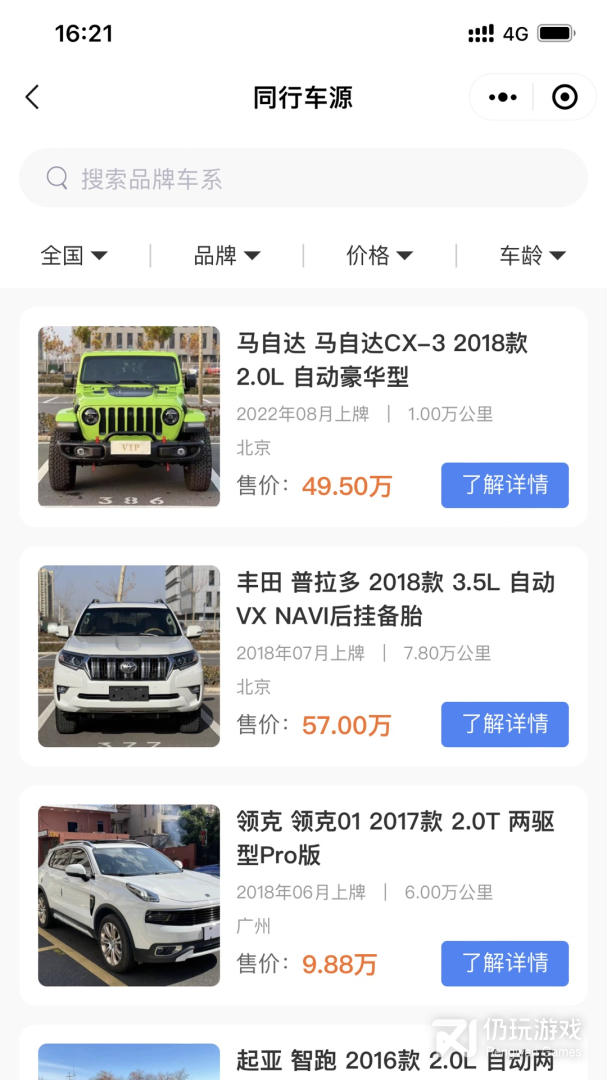Open the mini program more options menu
This screenshot has height=1080, width=607.
[x=502, y=97]
